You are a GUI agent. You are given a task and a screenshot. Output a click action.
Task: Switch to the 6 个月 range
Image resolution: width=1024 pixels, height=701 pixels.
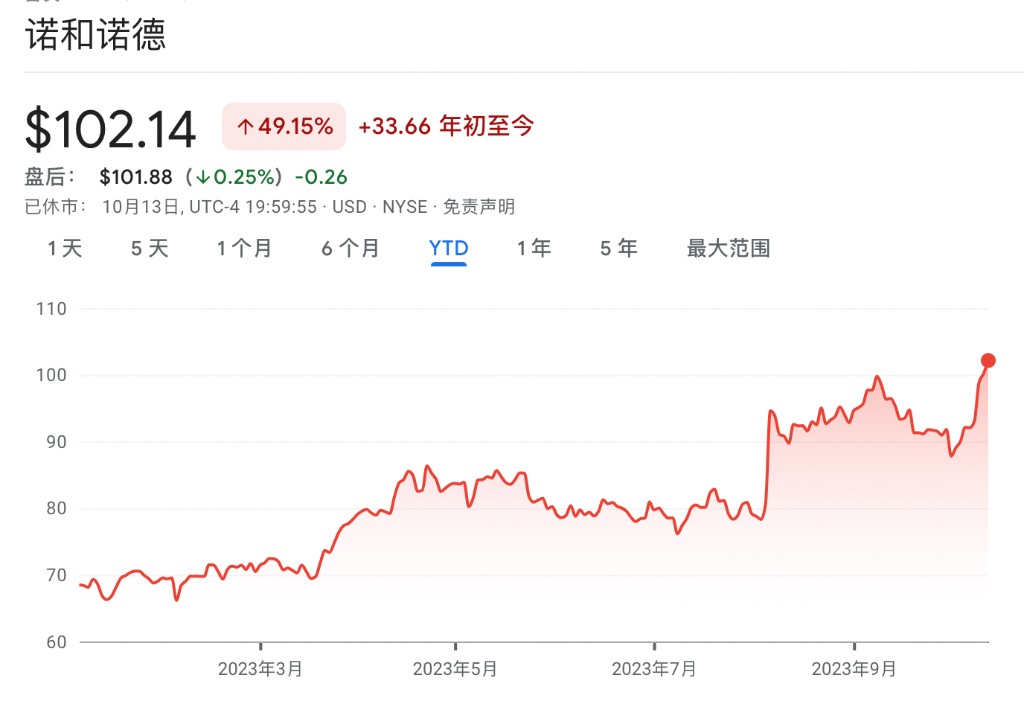350,248
